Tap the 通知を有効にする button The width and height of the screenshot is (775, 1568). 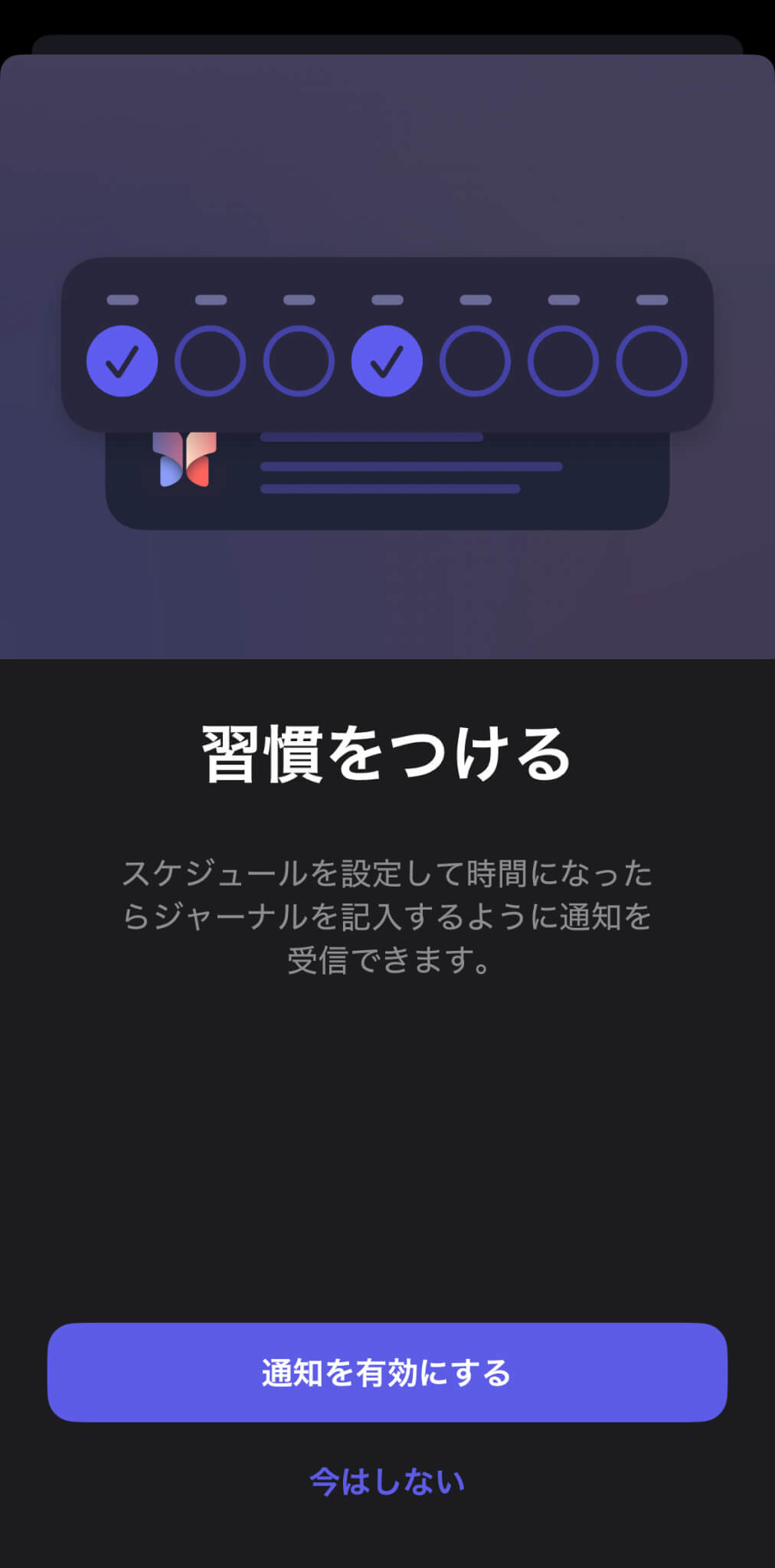[387, 1372]
